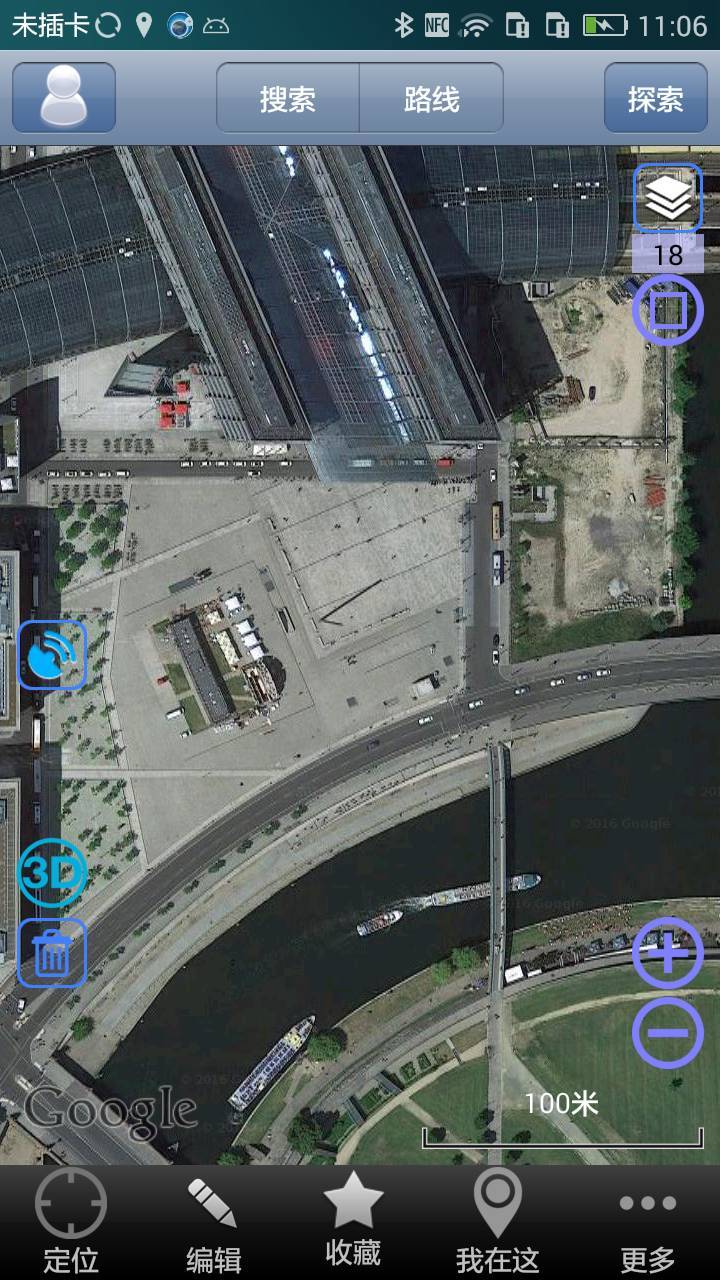Open the 更多 more menu

coord(647,1222)
